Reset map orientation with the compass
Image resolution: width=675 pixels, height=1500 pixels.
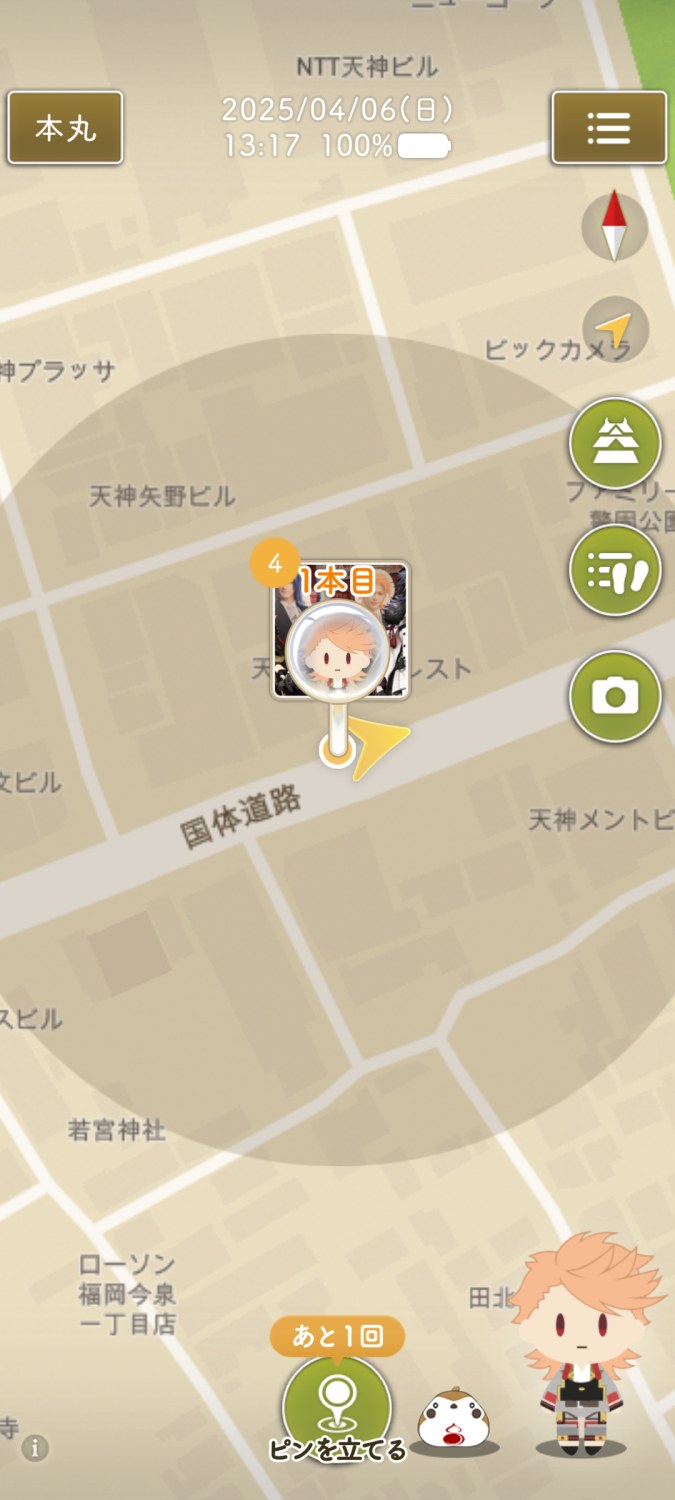pos(615,227)
